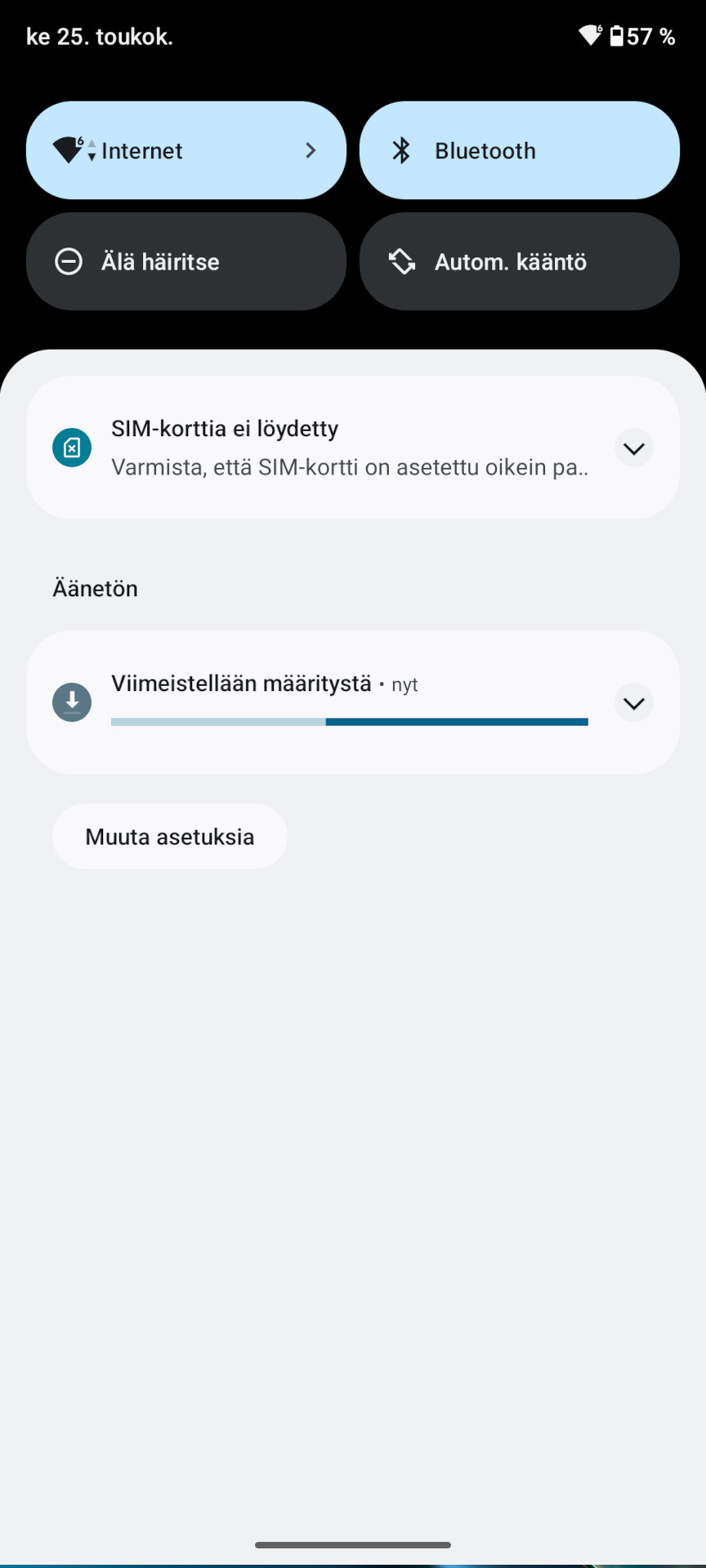Enable the Älä häiritse tile
The image size is (706, 1568).
click(x=186, y=261)
